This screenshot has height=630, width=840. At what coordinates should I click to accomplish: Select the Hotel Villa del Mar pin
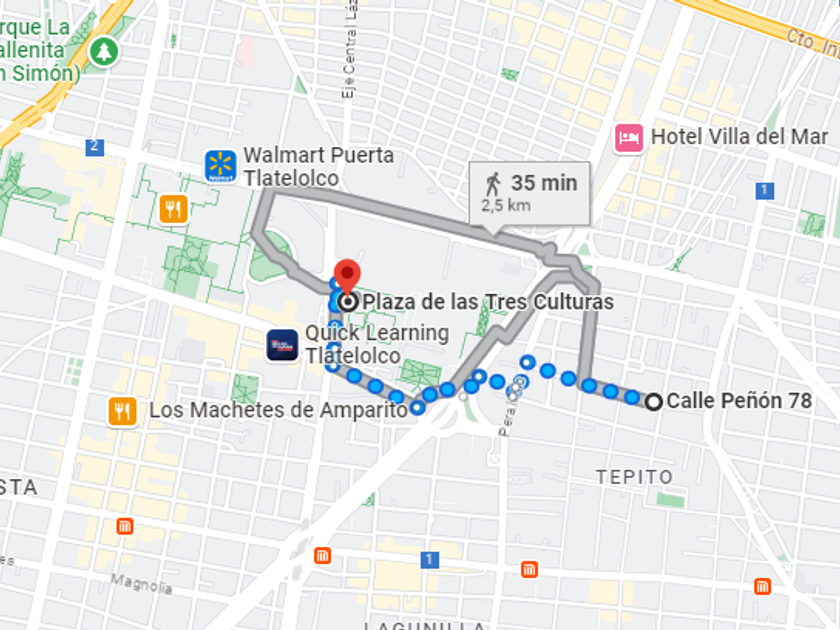point(629,138)
